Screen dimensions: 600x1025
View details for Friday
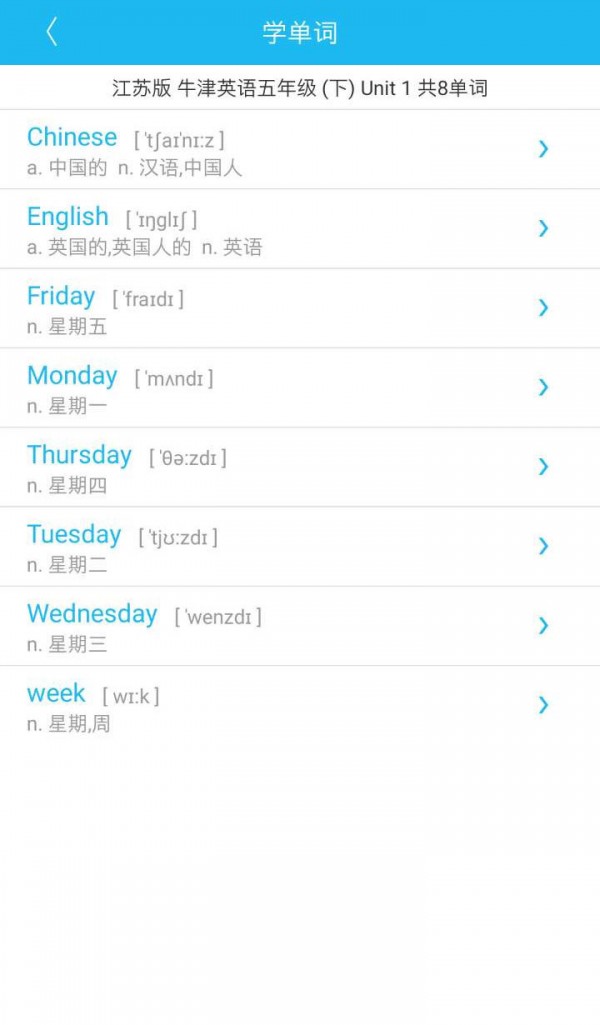click(300, 308)
